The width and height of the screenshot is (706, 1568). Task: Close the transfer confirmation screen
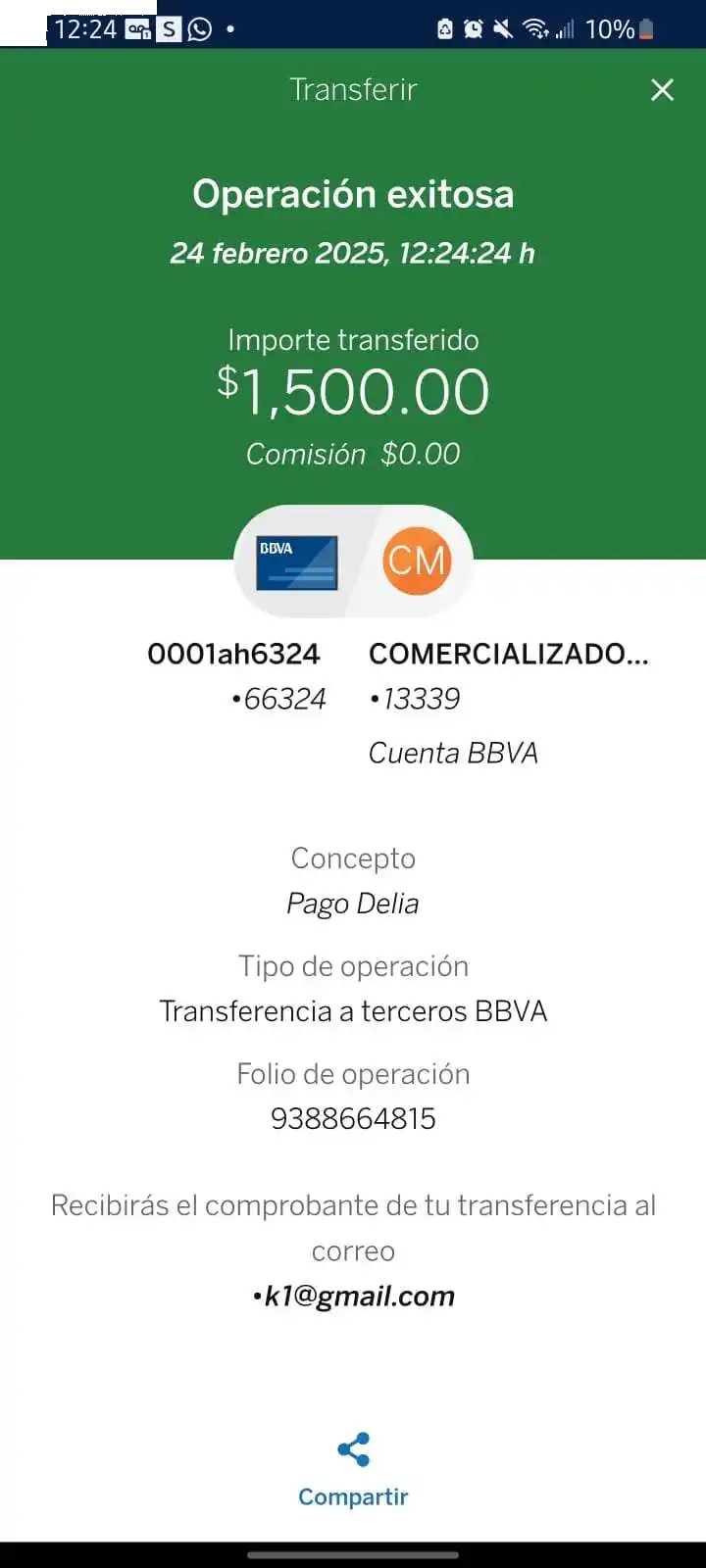(x=662, y=90)
